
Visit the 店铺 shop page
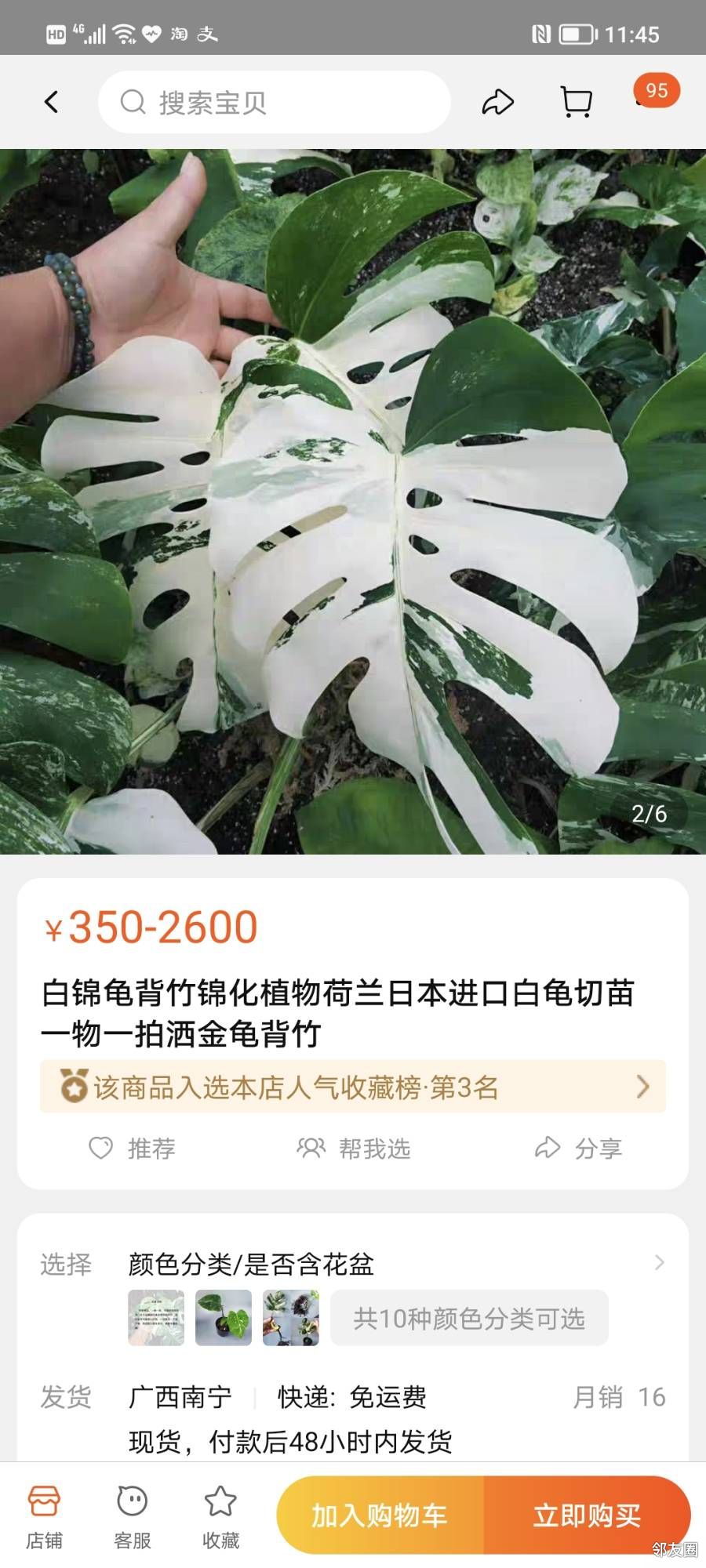point(44,1516)
